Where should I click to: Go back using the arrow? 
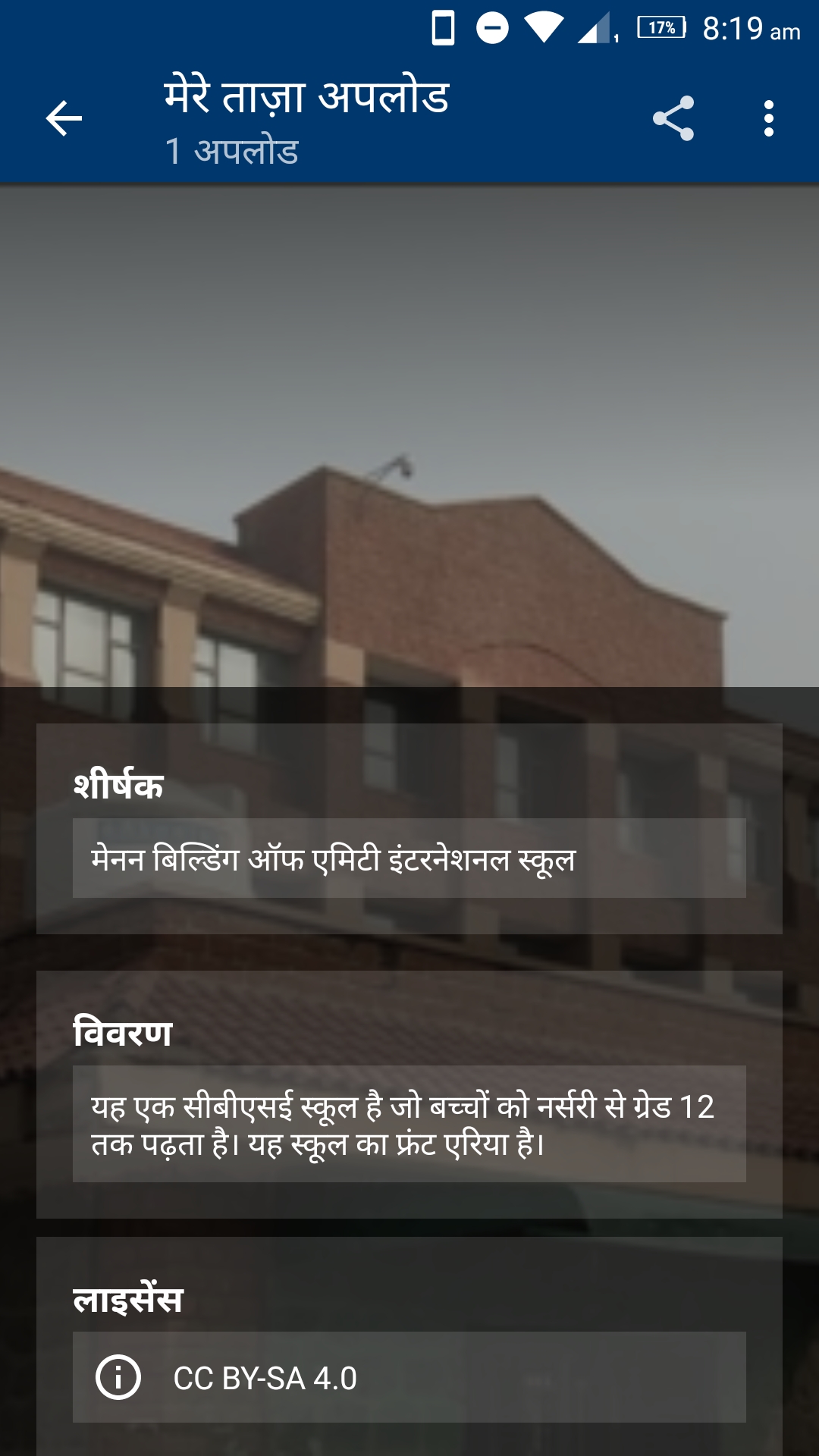coord(64,119)
